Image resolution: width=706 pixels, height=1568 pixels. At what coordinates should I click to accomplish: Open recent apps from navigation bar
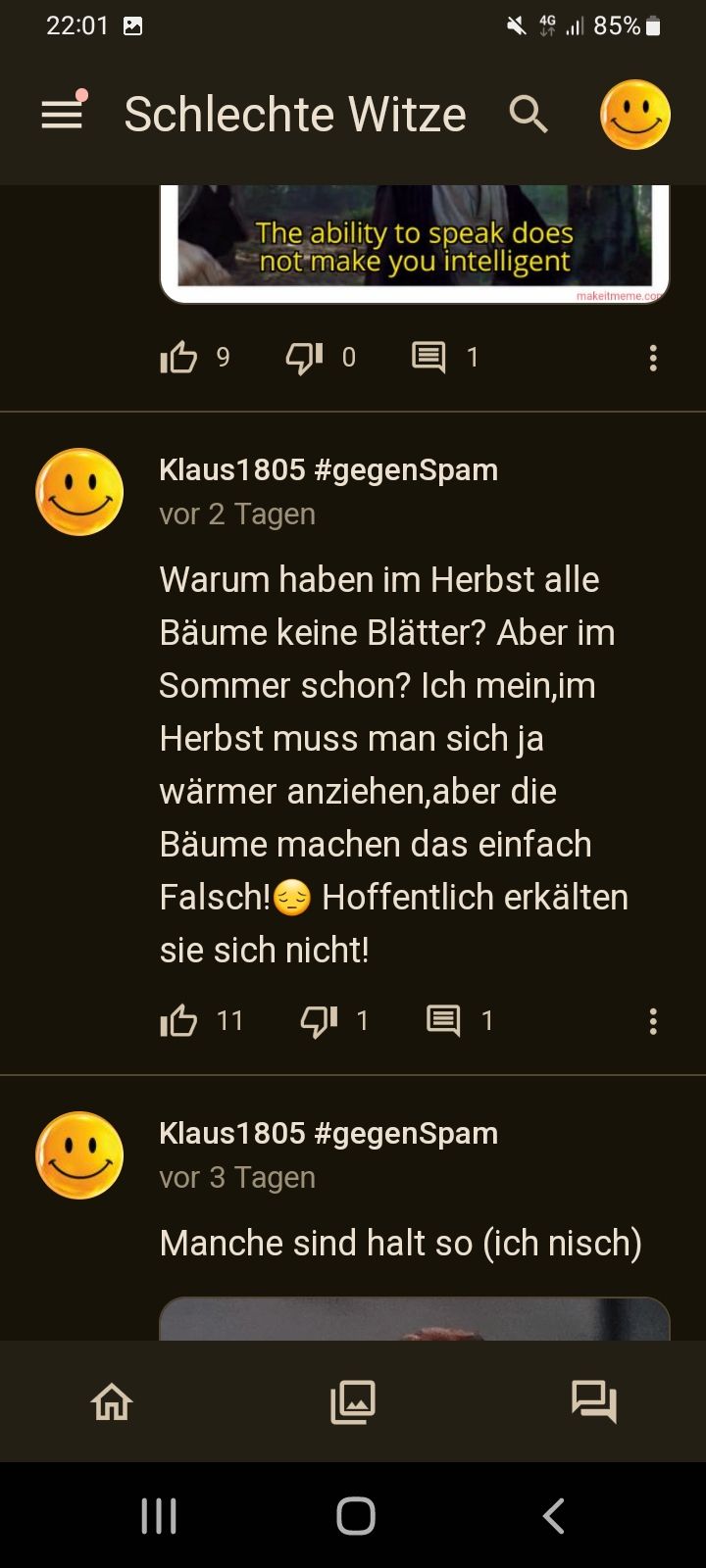[159, 1516]
